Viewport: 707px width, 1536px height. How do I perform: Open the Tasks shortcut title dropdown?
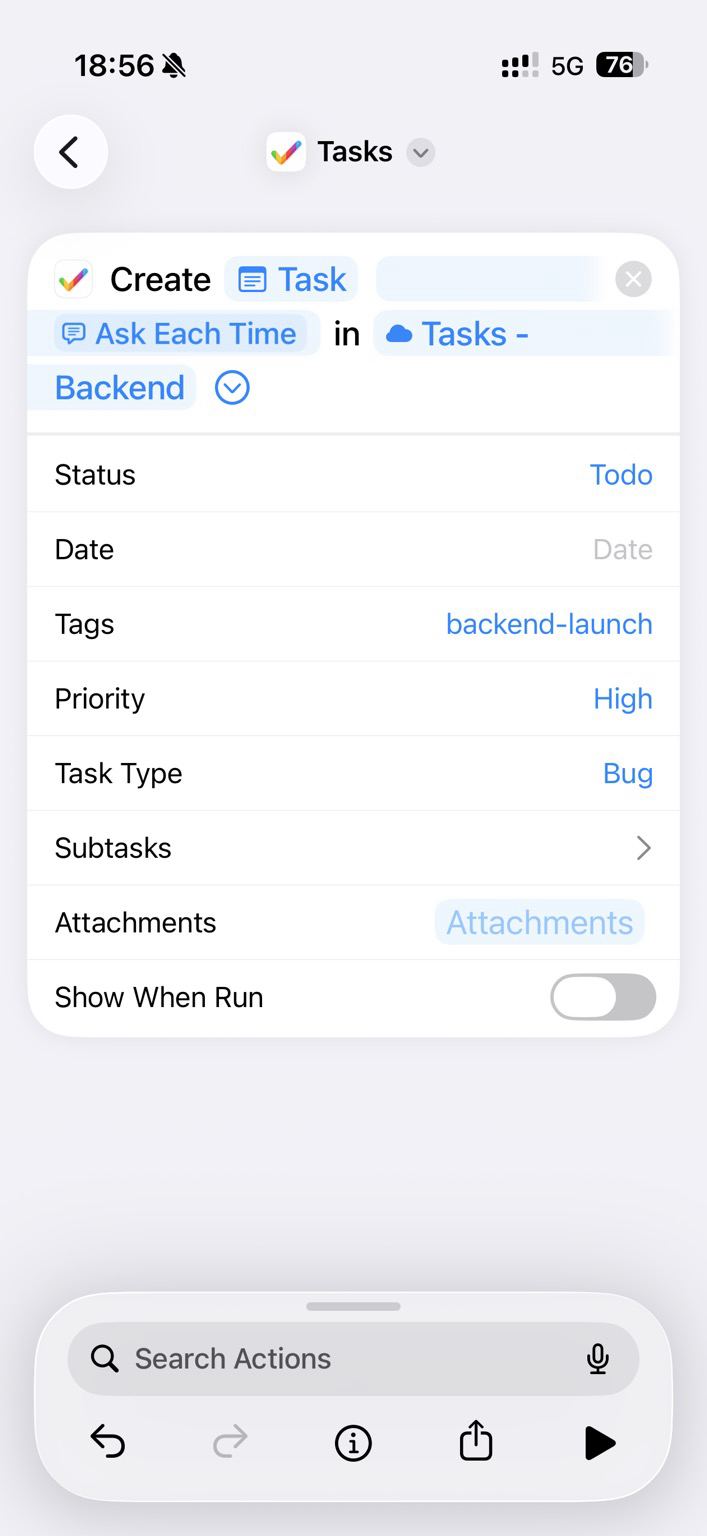tap(421, 153)
